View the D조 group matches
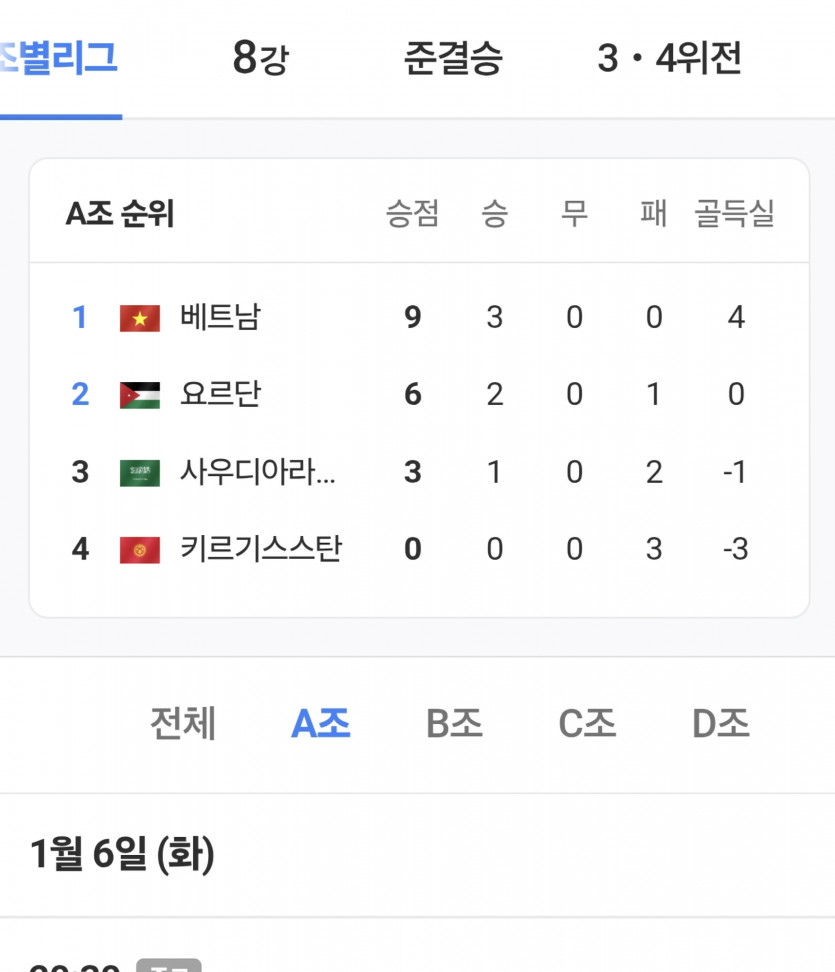Image resolution: width=835 pixels, height=972 pixels. (x=720, y=723)
